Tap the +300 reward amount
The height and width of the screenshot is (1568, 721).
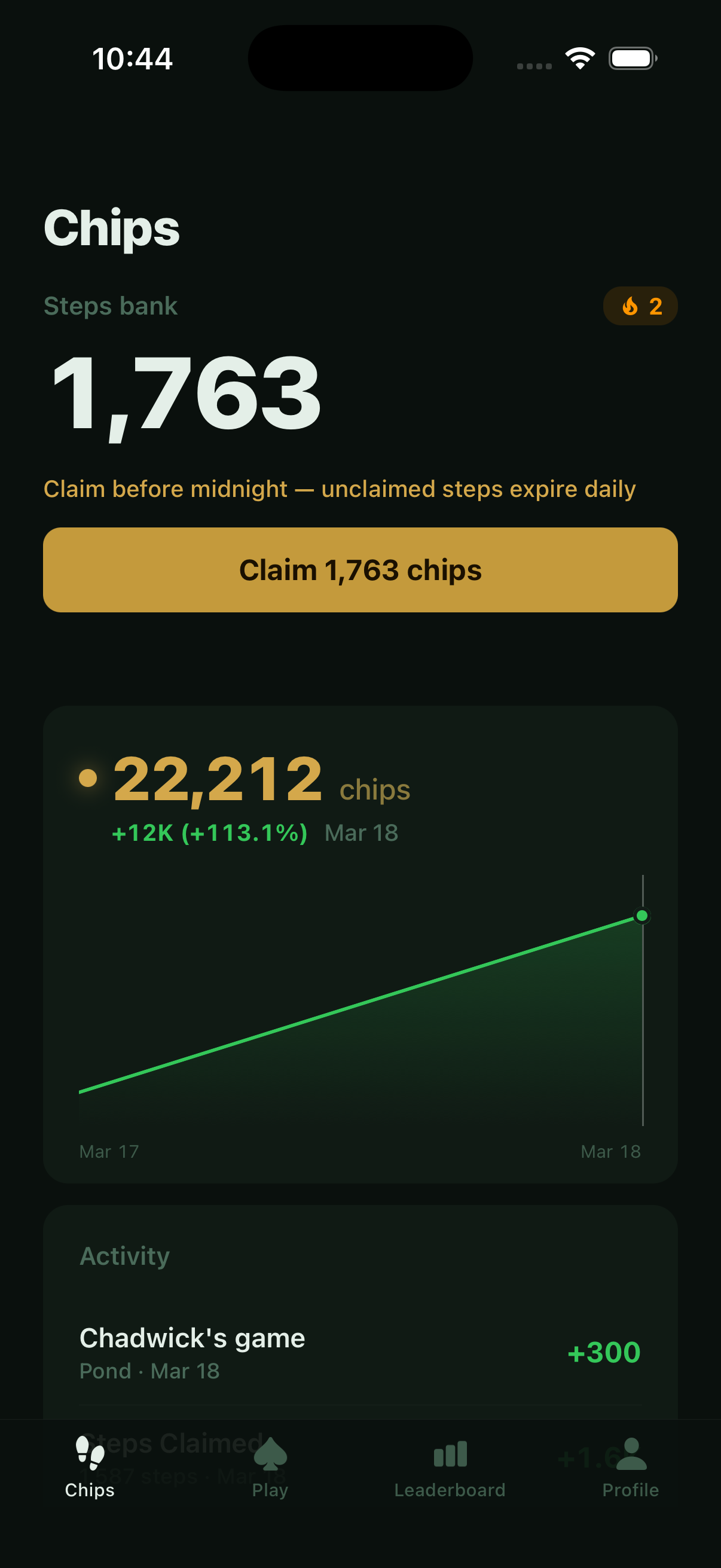603,1352
